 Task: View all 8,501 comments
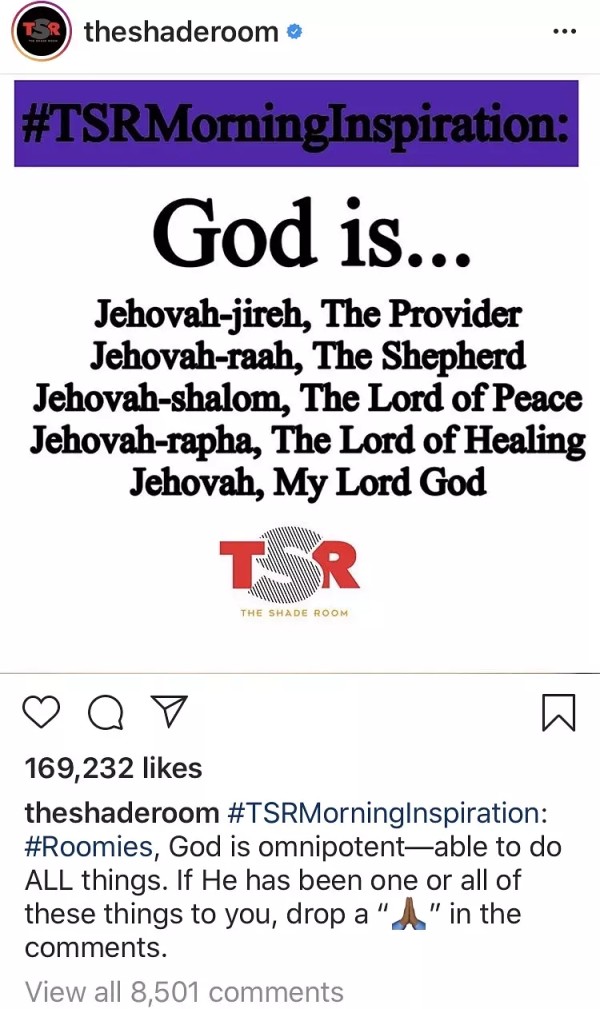click(x=184, y=992)
